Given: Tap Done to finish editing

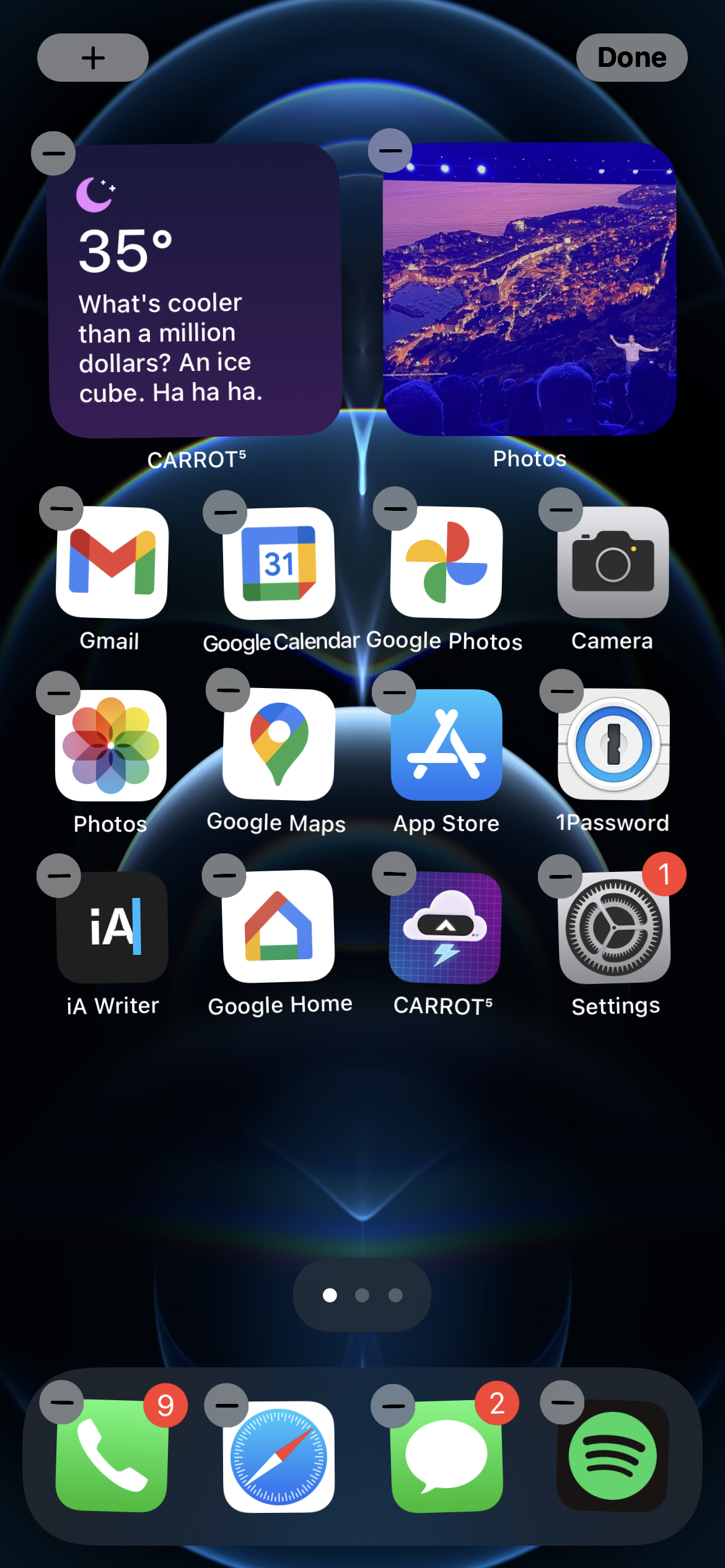Looking at the screenshot, I should (631, 58).
